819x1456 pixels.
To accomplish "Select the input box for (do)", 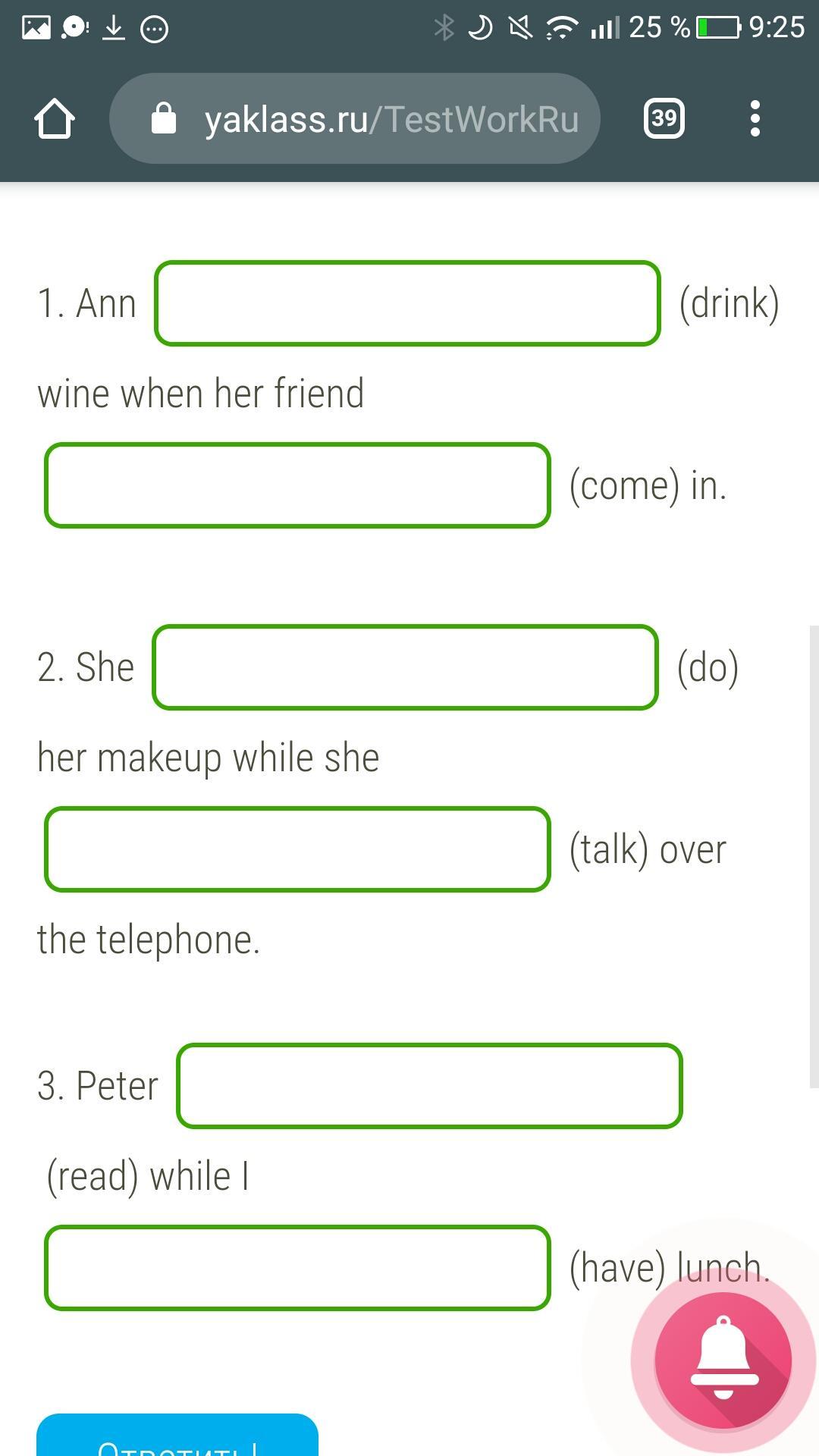I will coord(405,667).
